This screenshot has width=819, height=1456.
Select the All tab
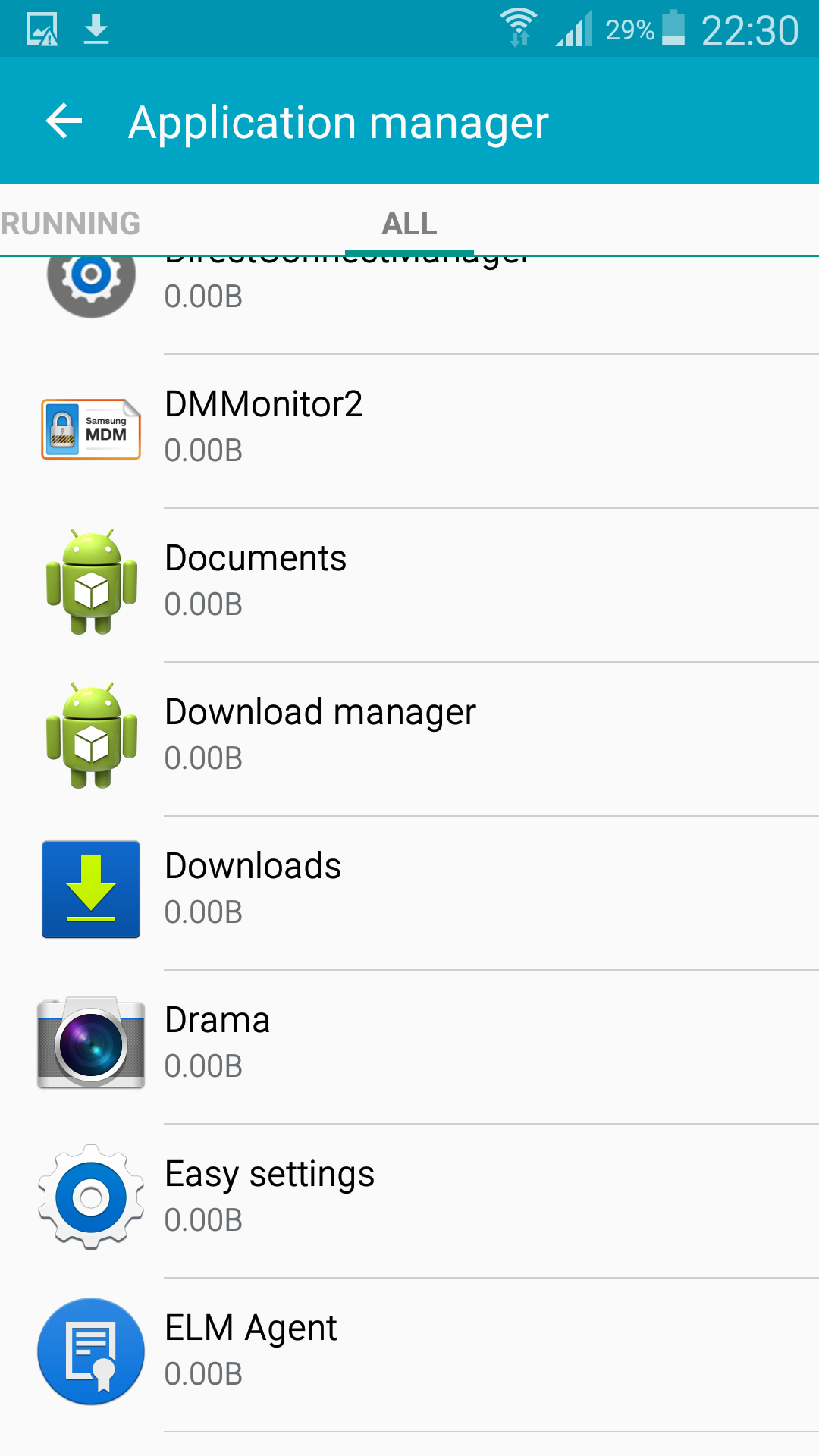(409, 223)
